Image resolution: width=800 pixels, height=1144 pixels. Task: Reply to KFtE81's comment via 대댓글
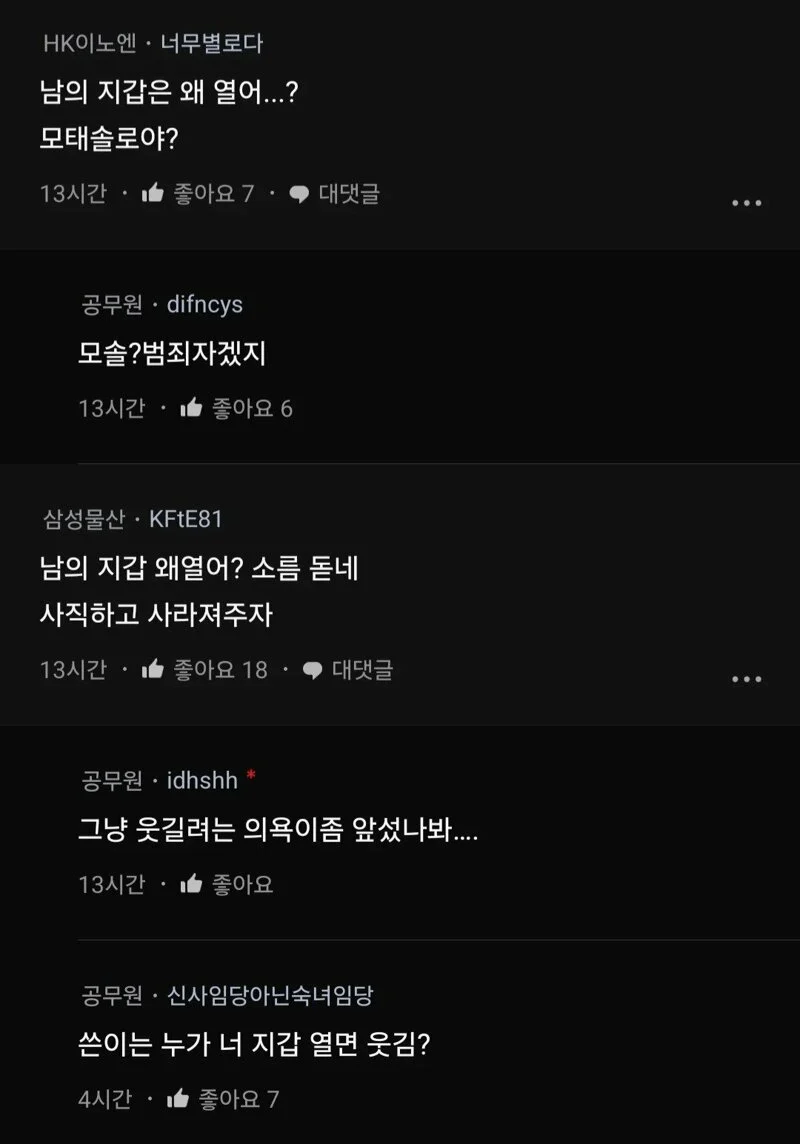click(347, 670)
